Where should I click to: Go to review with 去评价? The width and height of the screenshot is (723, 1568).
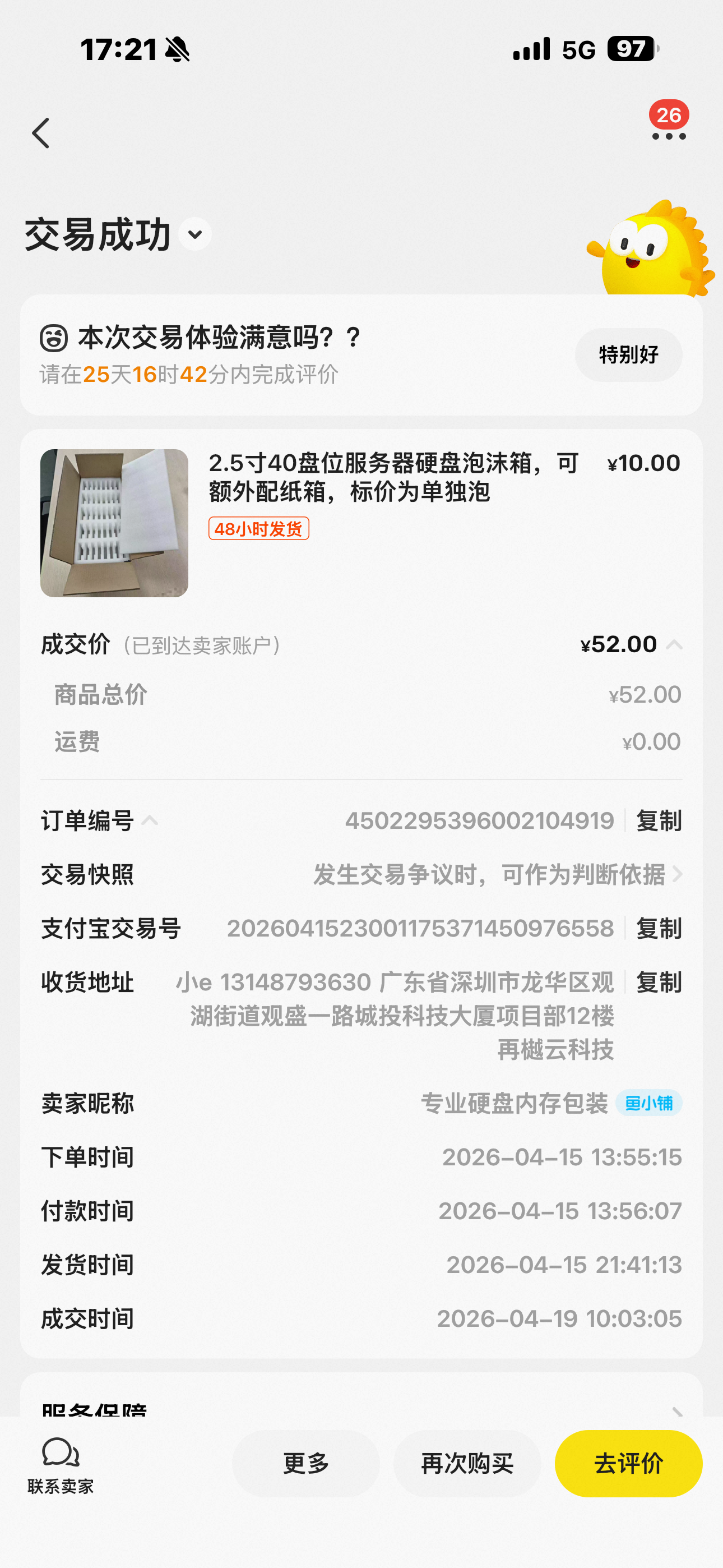[628, 1463]
